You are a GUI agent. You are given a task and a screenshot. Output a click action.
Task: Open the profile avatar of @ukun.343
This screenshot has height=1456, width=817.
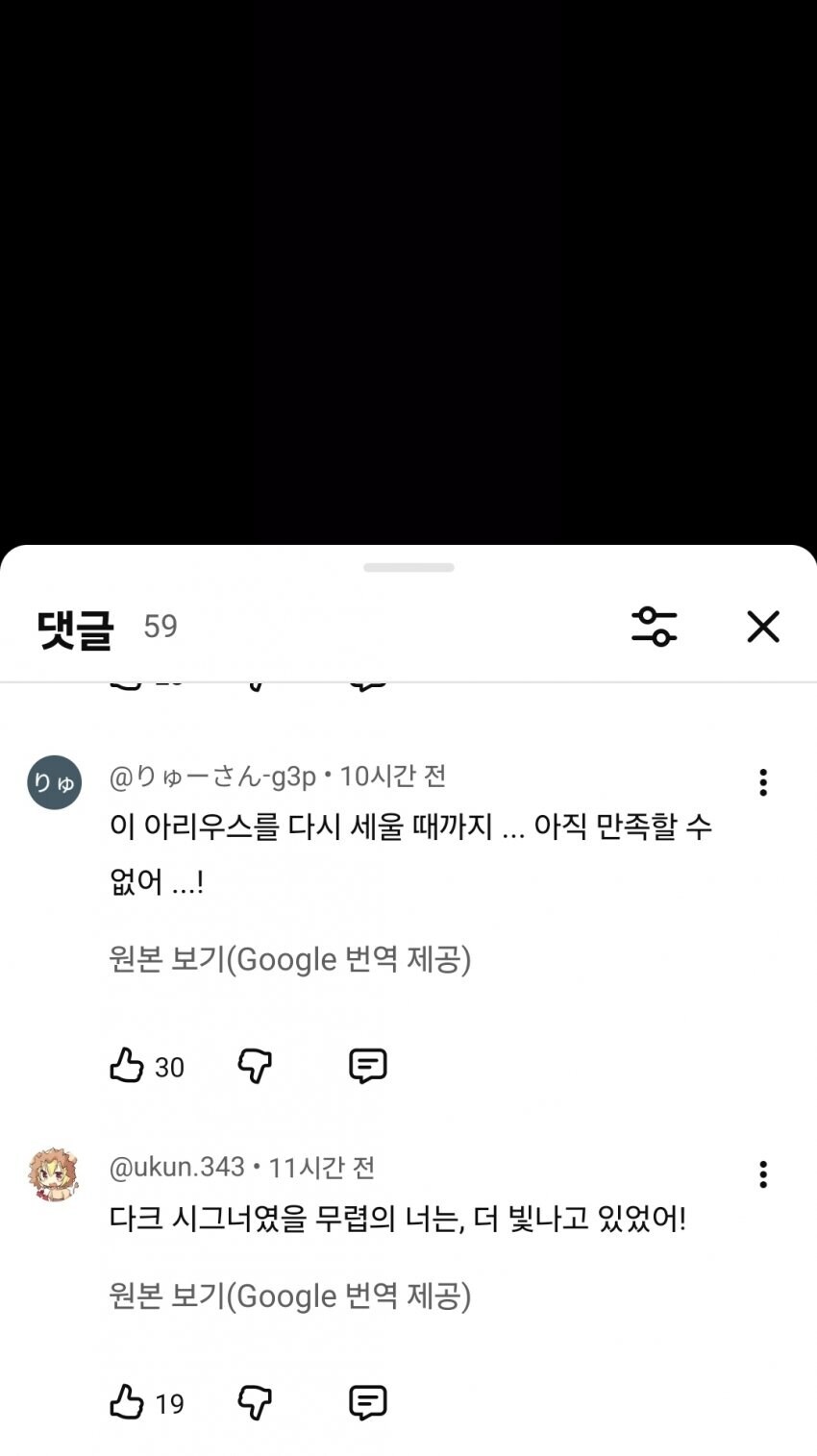(x=54, y=1173)
